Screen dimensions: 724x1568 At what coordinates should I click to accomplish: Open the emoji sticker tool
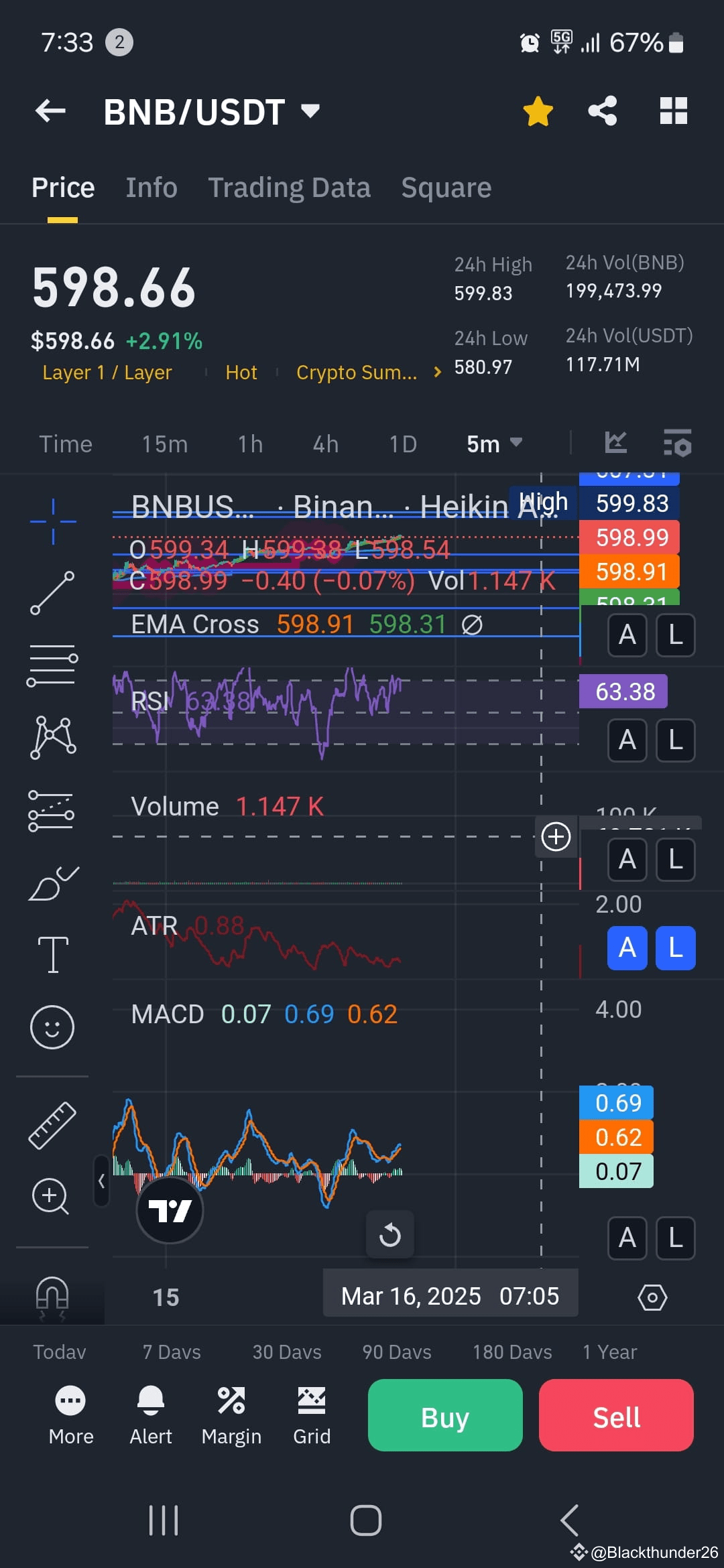pos(53,1027)
